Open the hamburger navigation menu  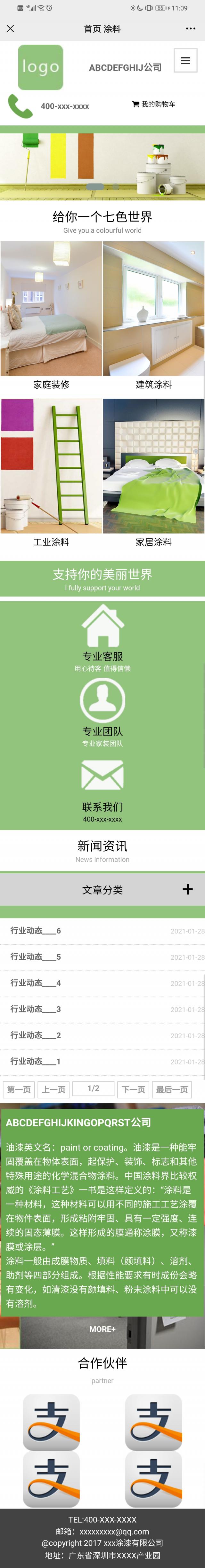[x=185, y=61]
